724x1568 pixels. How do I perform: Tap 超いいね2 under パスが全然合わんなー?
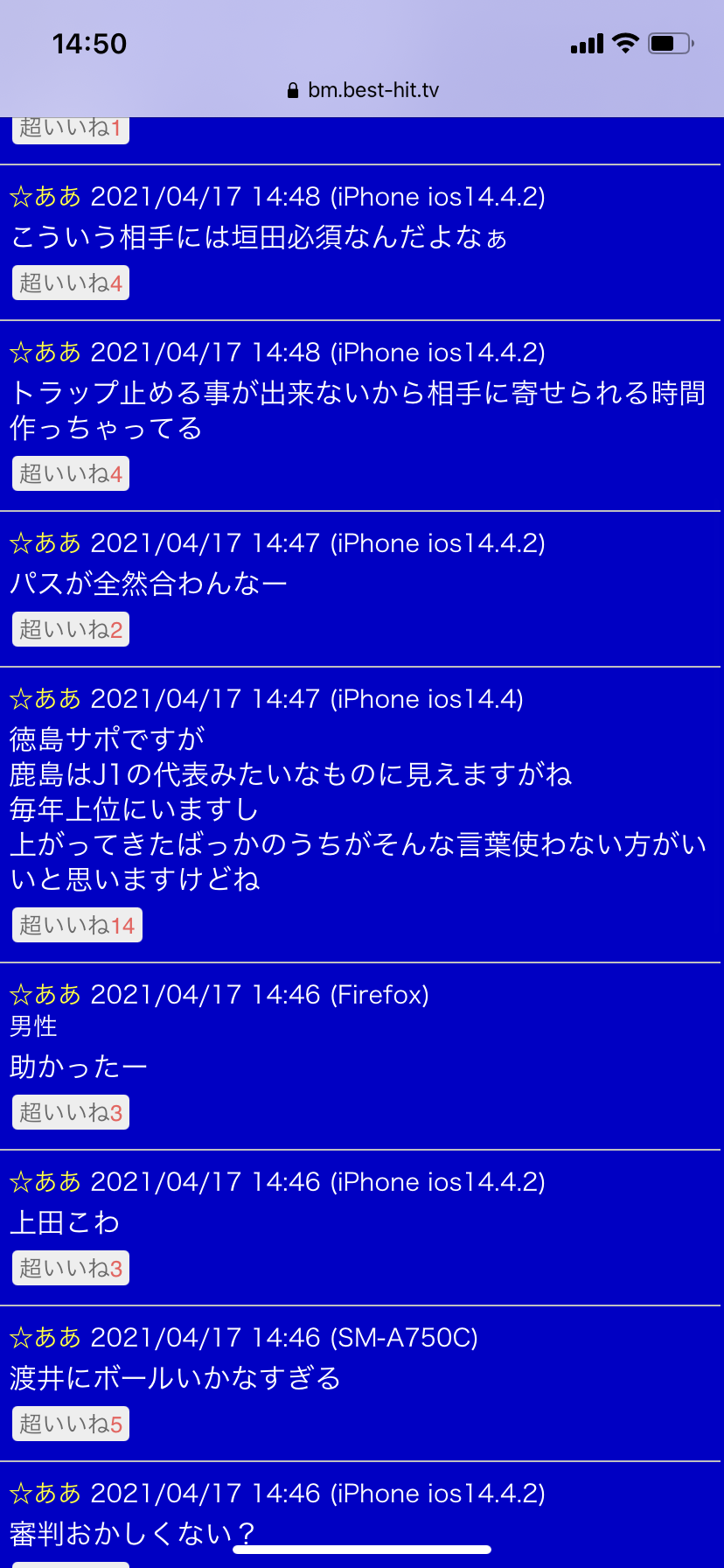click(71, 629)
